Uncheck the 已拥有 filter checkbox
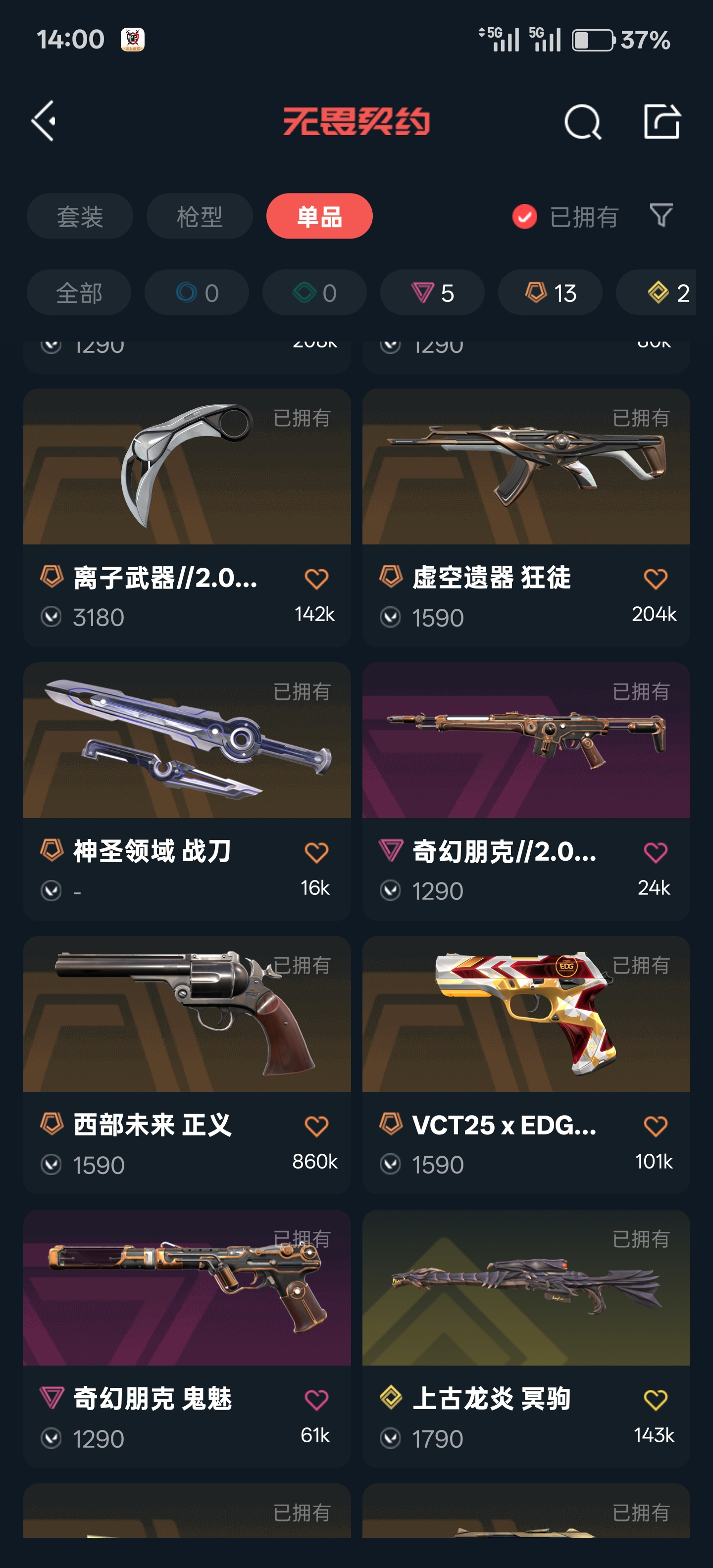713x1568 pixels. 524,217
